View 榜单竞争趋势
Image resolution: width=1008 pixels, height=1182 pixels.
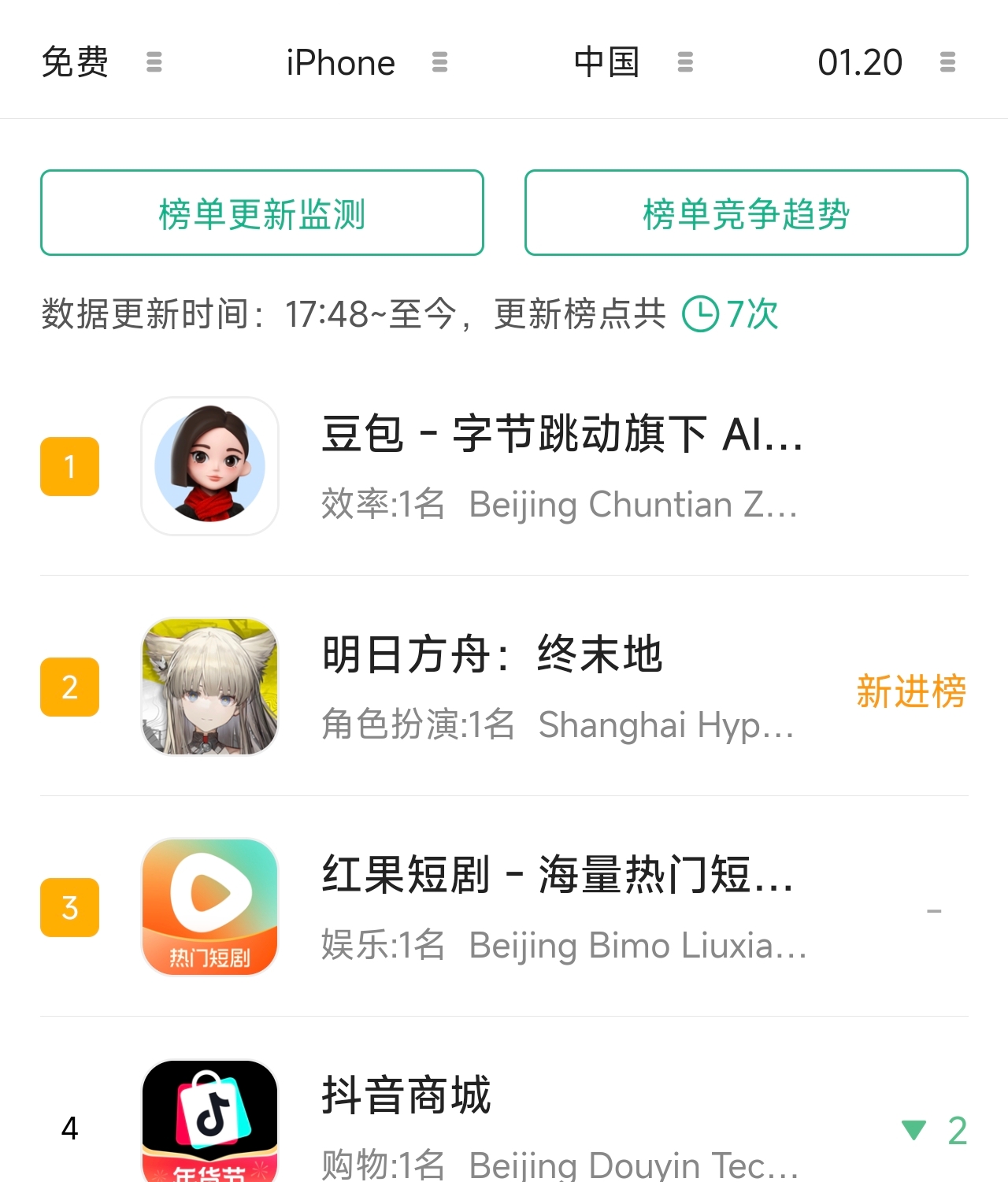746,213
